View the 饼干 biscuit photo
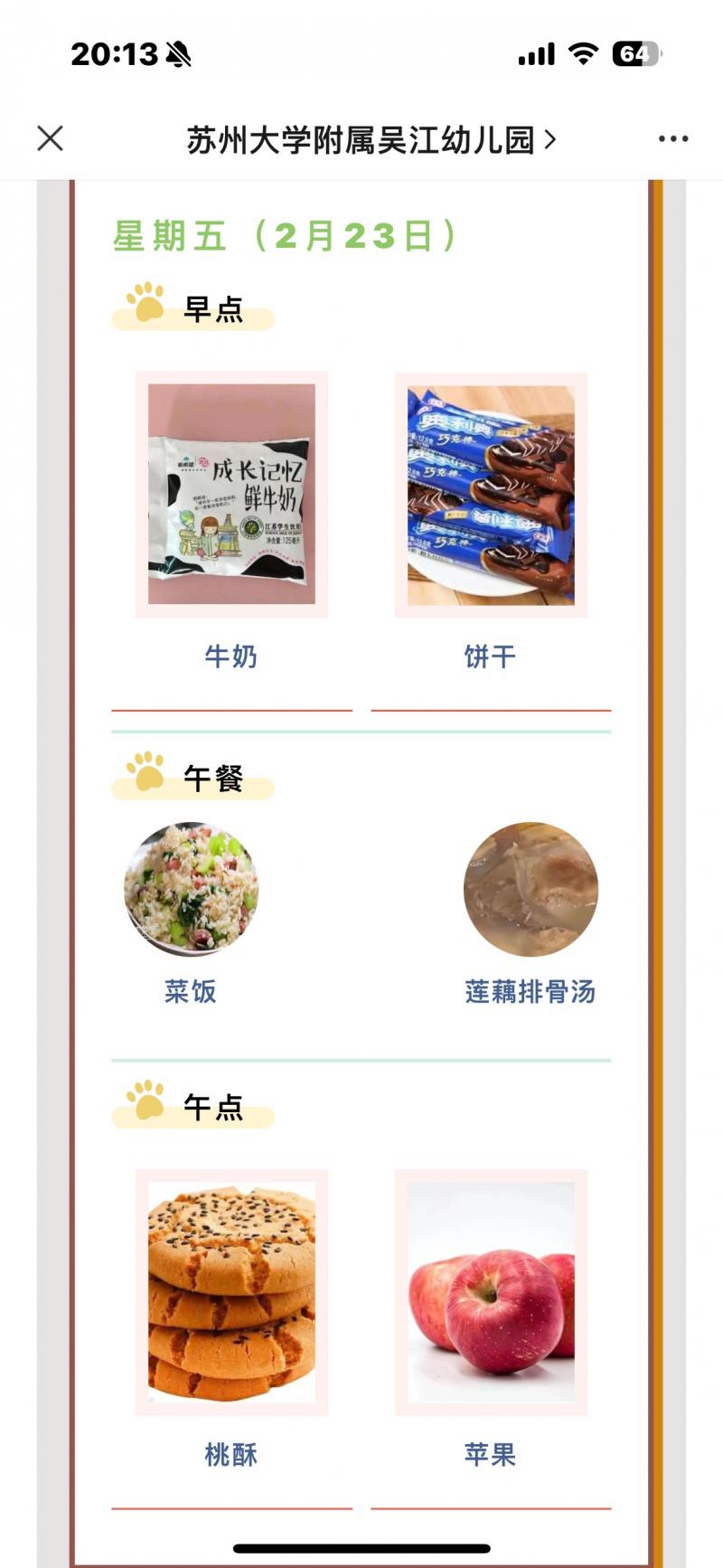723x1568 pixels. click(x=491, y=495)
